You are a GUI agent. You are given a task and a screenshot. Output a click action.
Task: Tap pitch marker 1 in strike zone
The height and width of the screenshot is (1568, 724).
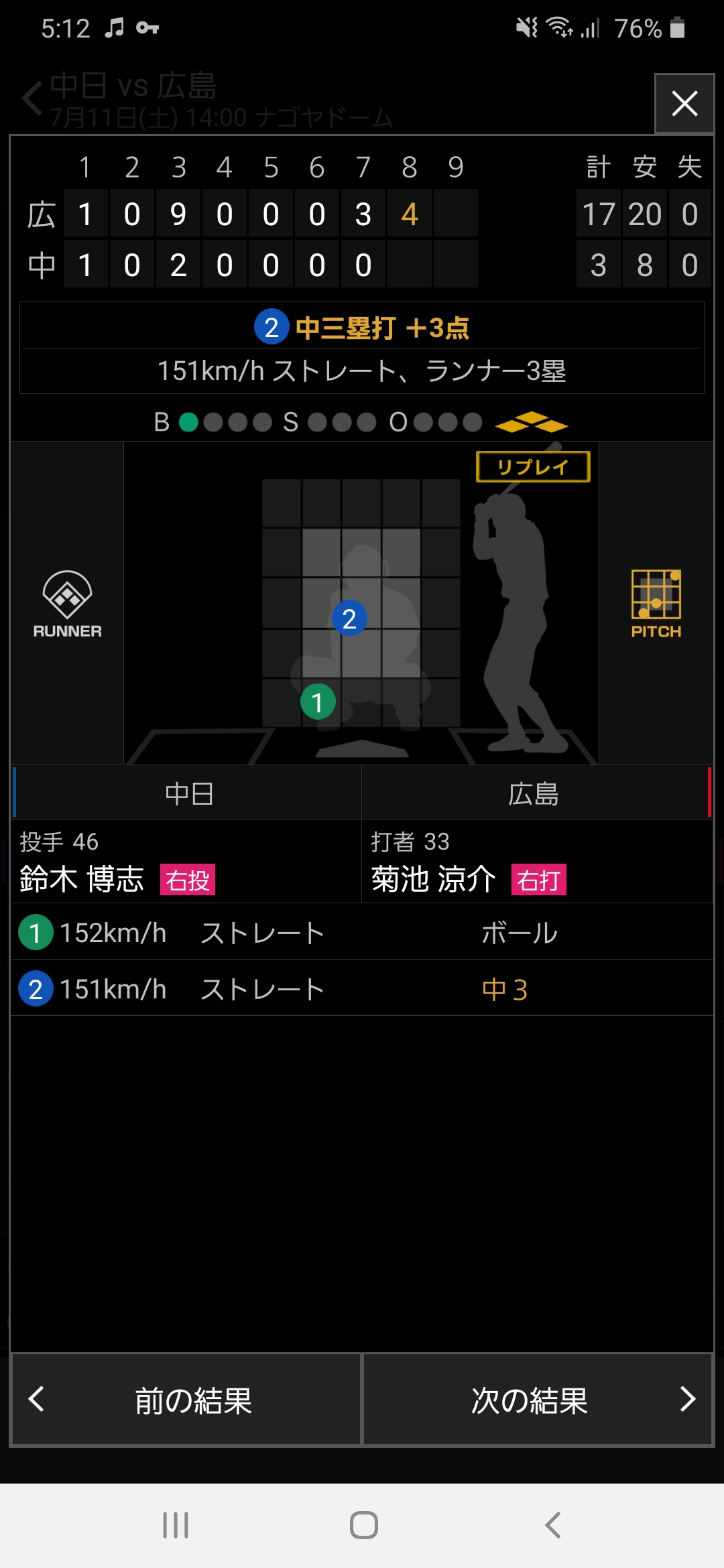pyautogui.click(x=318, y=702)
